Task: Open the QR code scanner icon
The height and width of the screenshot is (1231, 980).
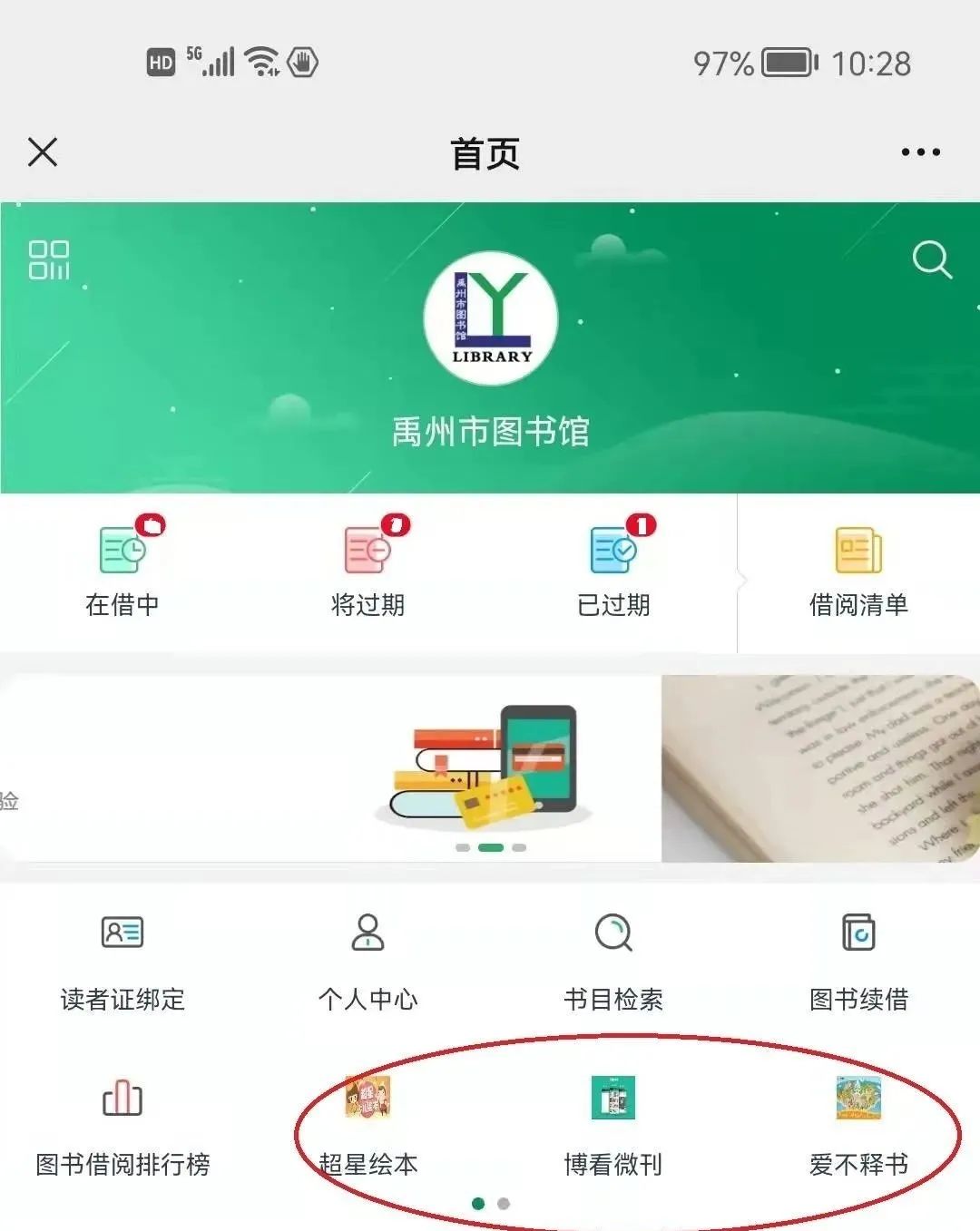Action: click(49, 259)
